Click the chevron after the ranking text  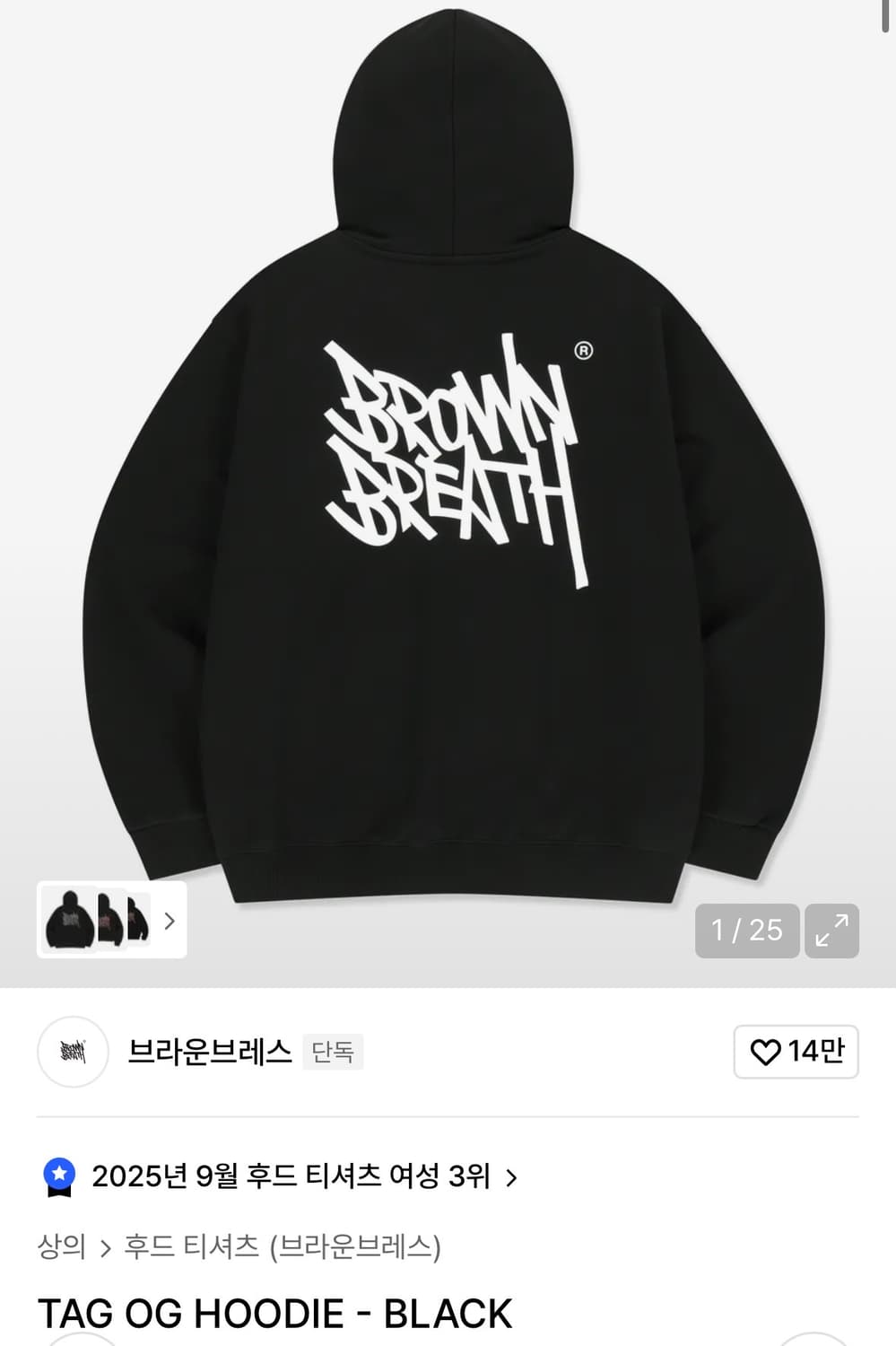tap(514, 1176)
